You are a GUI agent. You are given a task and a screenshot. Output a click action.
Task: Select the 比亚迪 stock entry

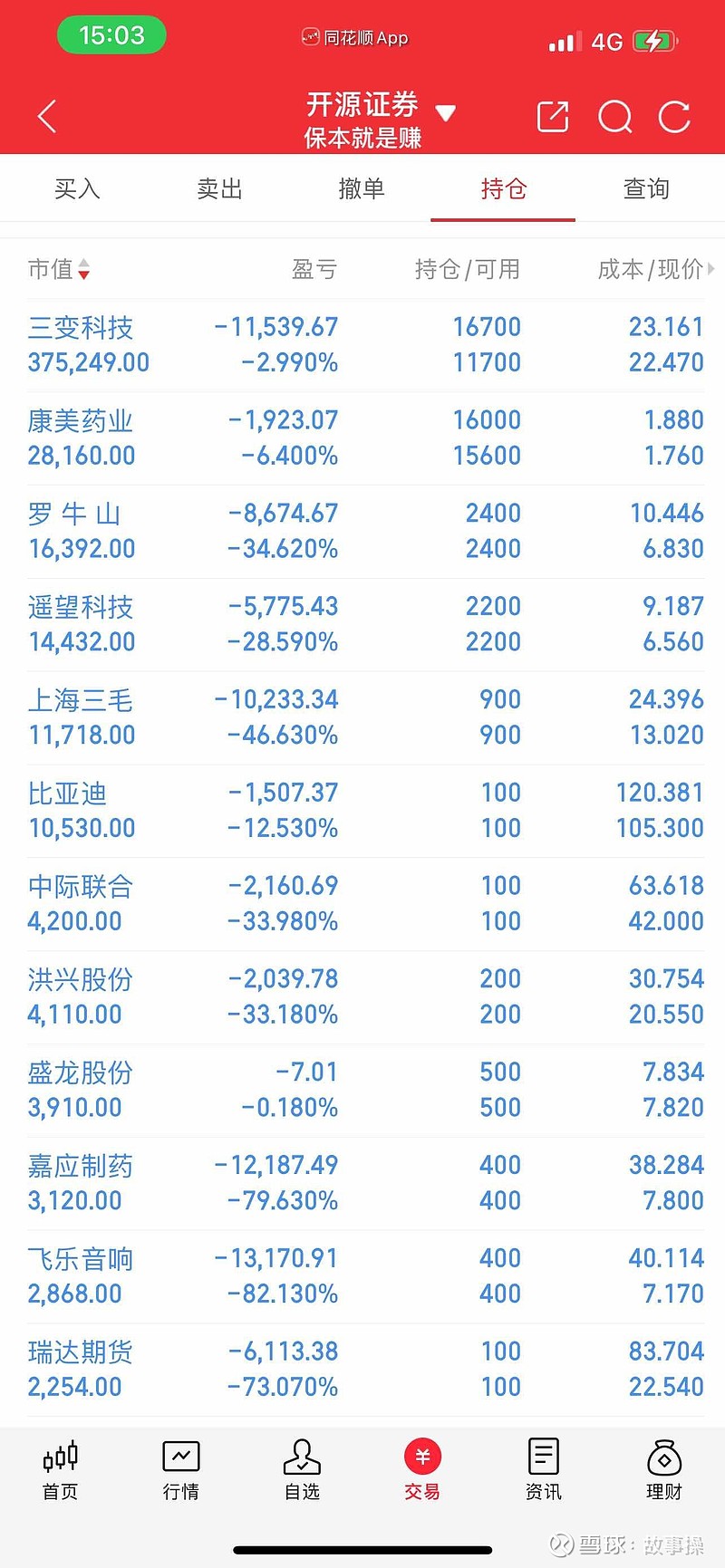[x=66, y=794]
